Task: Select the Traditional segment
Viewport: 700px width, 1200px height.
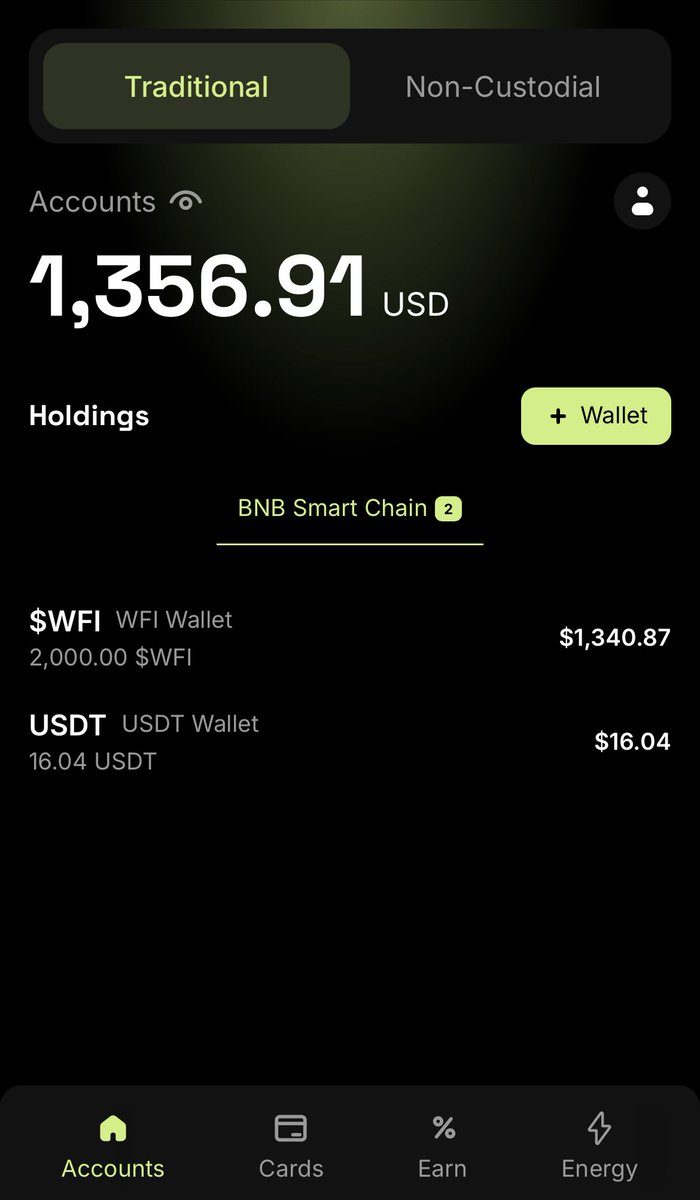Action: coord(196,87)
